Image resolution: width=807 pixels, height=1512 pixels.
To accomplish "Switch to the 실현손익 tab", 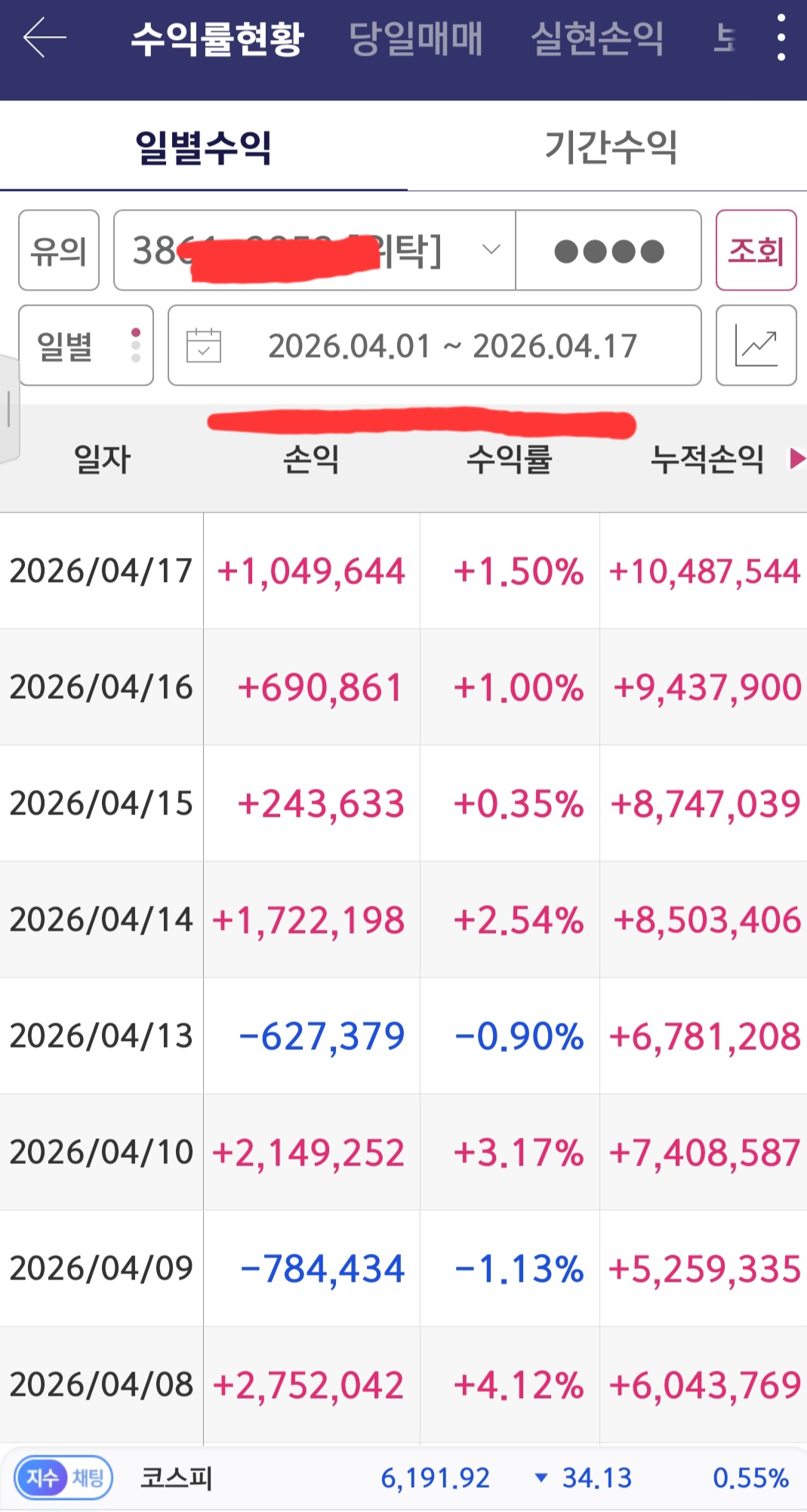I will coord(597,39).
